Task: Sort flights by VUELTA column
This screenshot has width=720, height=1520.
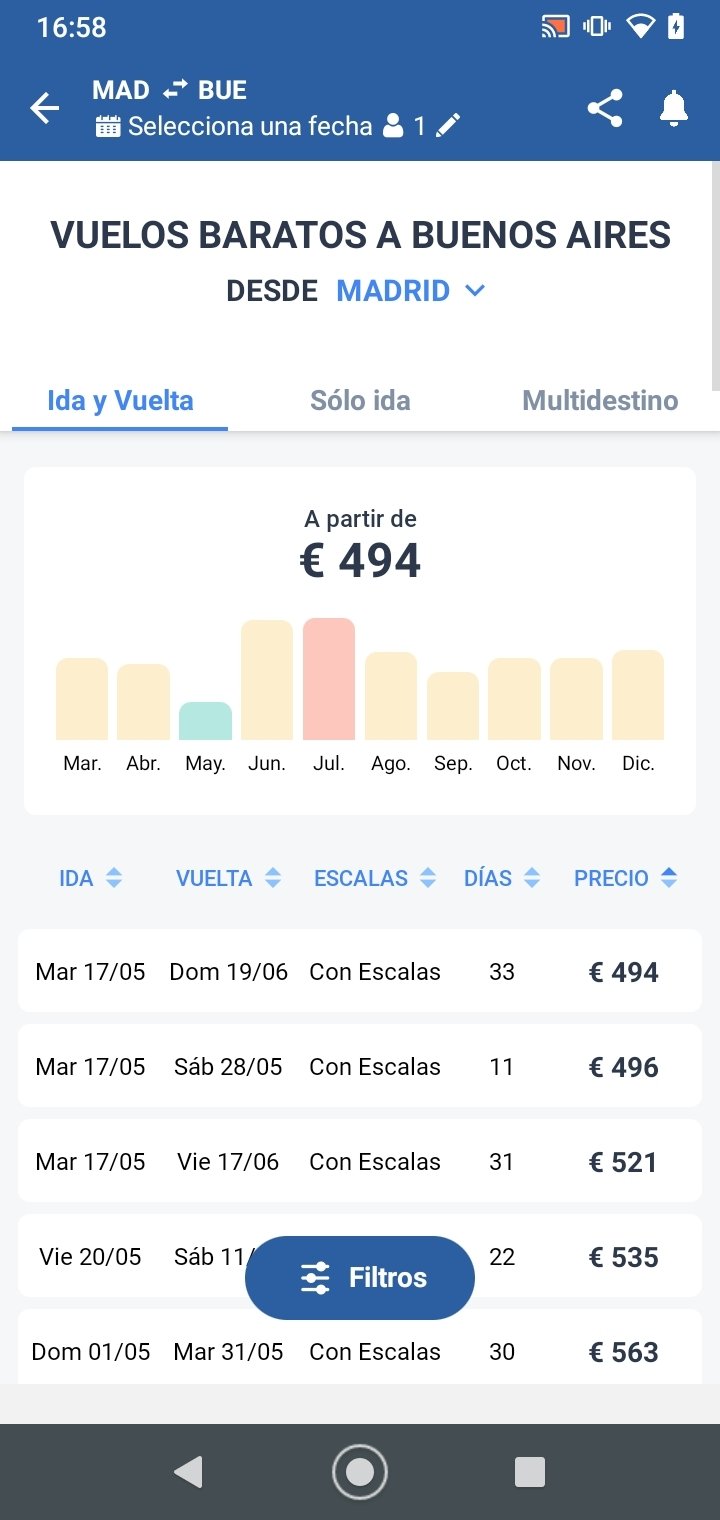Action: click(228, 878)
